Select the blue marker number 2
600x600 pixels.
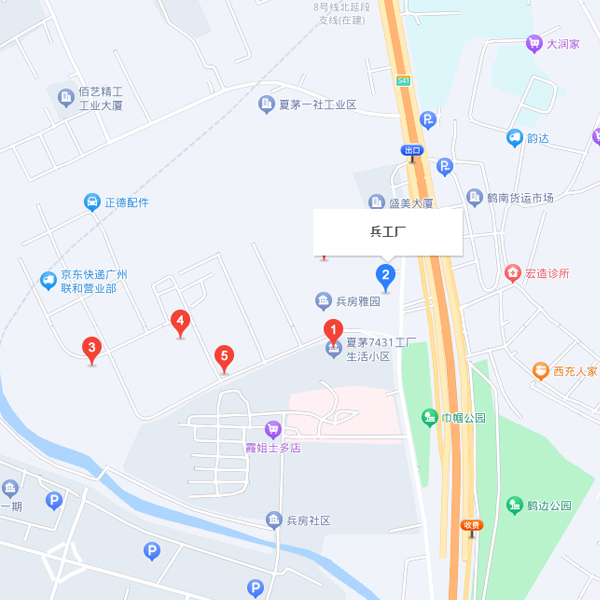click(x=385, y=274)
